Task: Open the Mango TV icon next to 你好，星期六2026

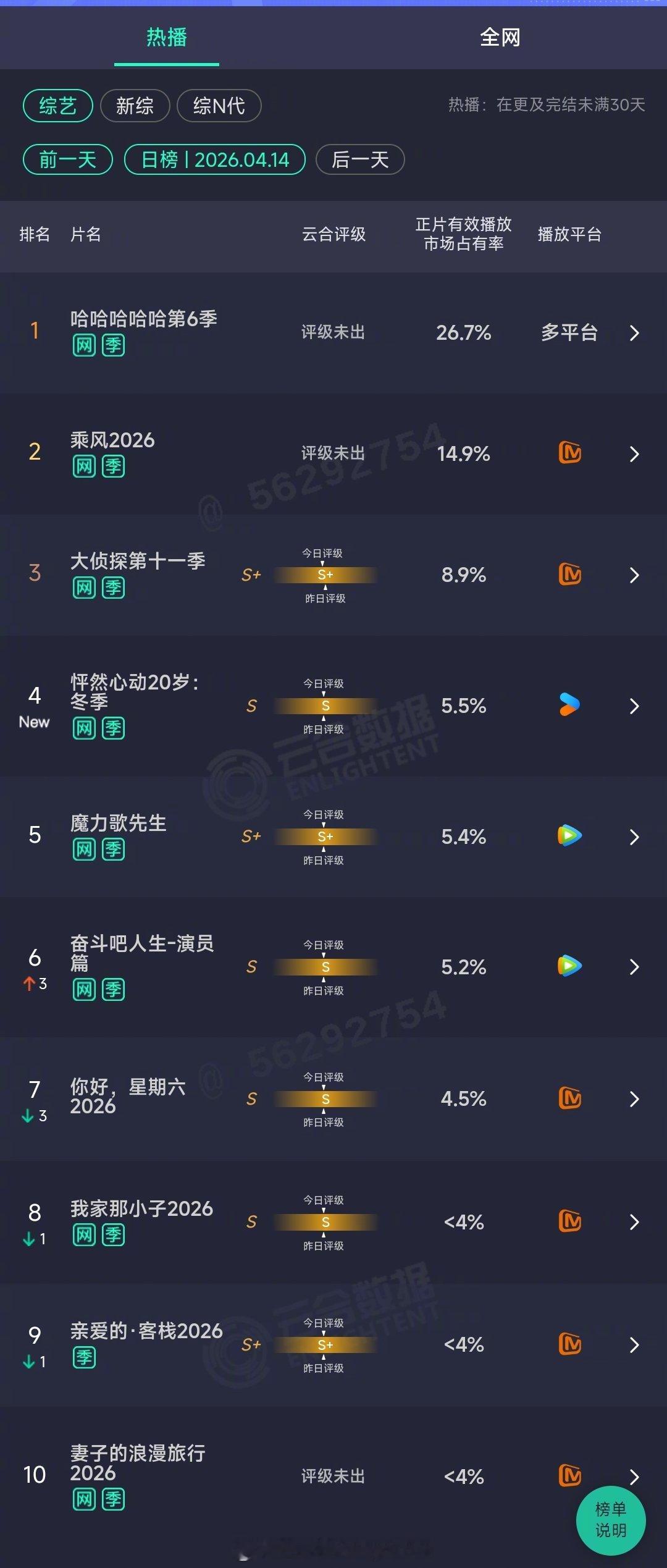Action: [569, 1099]
